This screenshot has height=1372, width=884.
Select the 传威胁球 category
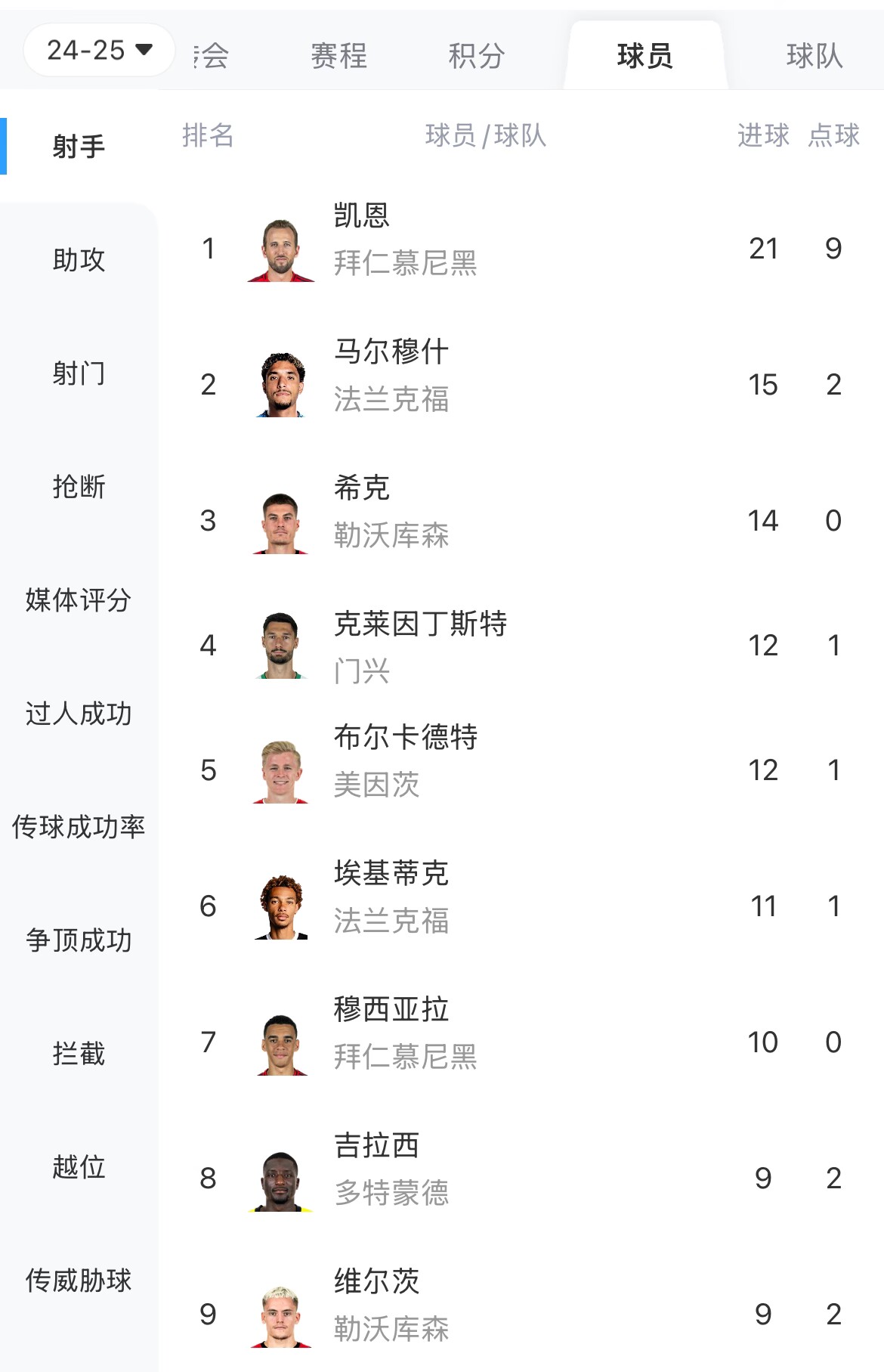(x=79, y=1281)
